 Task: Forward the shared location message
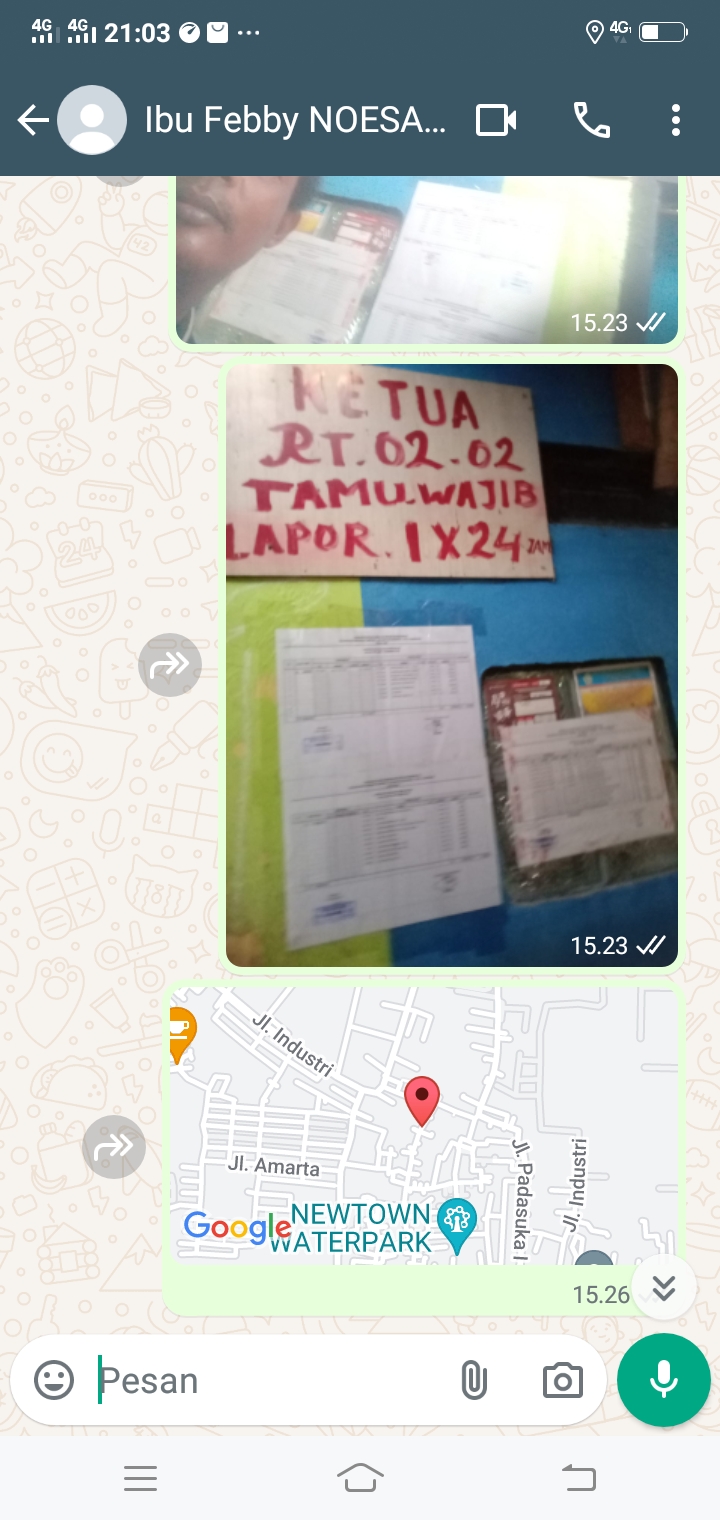click(x=114, y=1146)
